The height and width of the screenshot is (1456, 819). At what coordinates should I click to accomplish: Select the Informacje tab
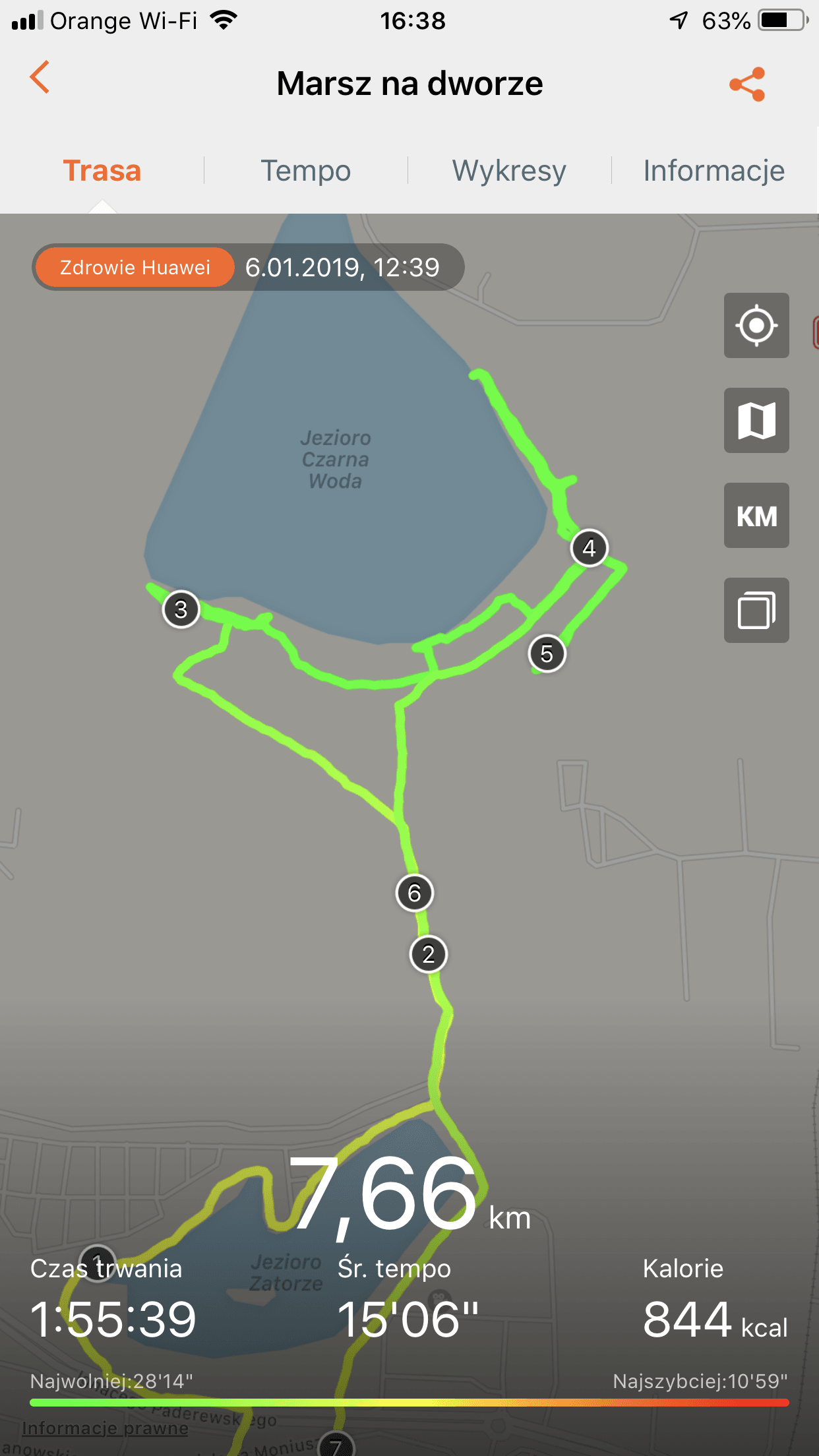click(714, 170)
